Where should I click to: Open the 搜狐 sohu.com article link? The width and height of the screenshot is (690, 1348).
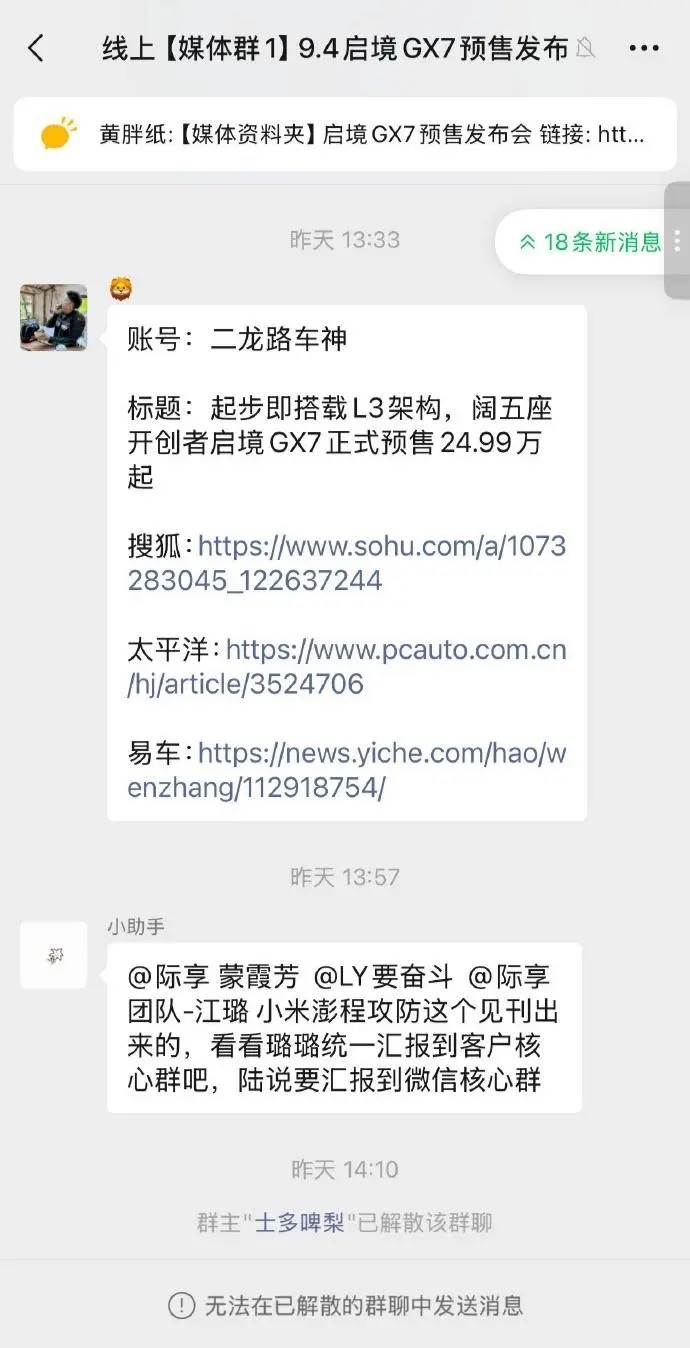[x=346, y=563]
